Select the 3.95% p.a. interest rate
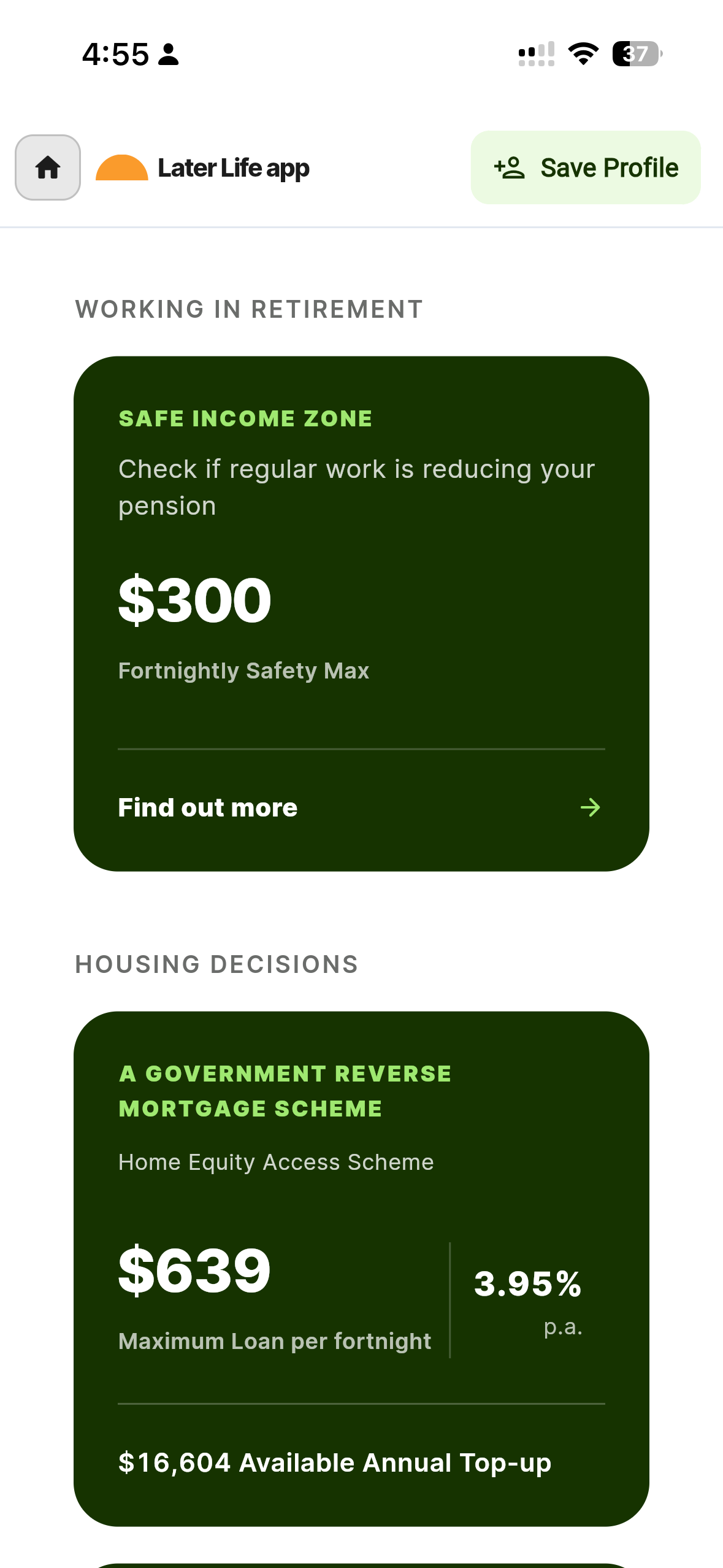The height and width of the screenshot is (1568, 723). coord(530,1286)
